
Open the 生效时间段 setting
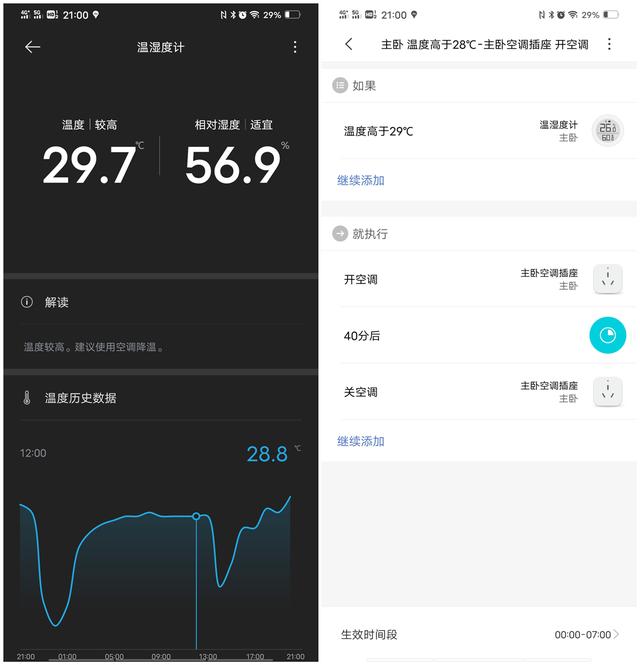pyautogui.click(x=478, y=634)
